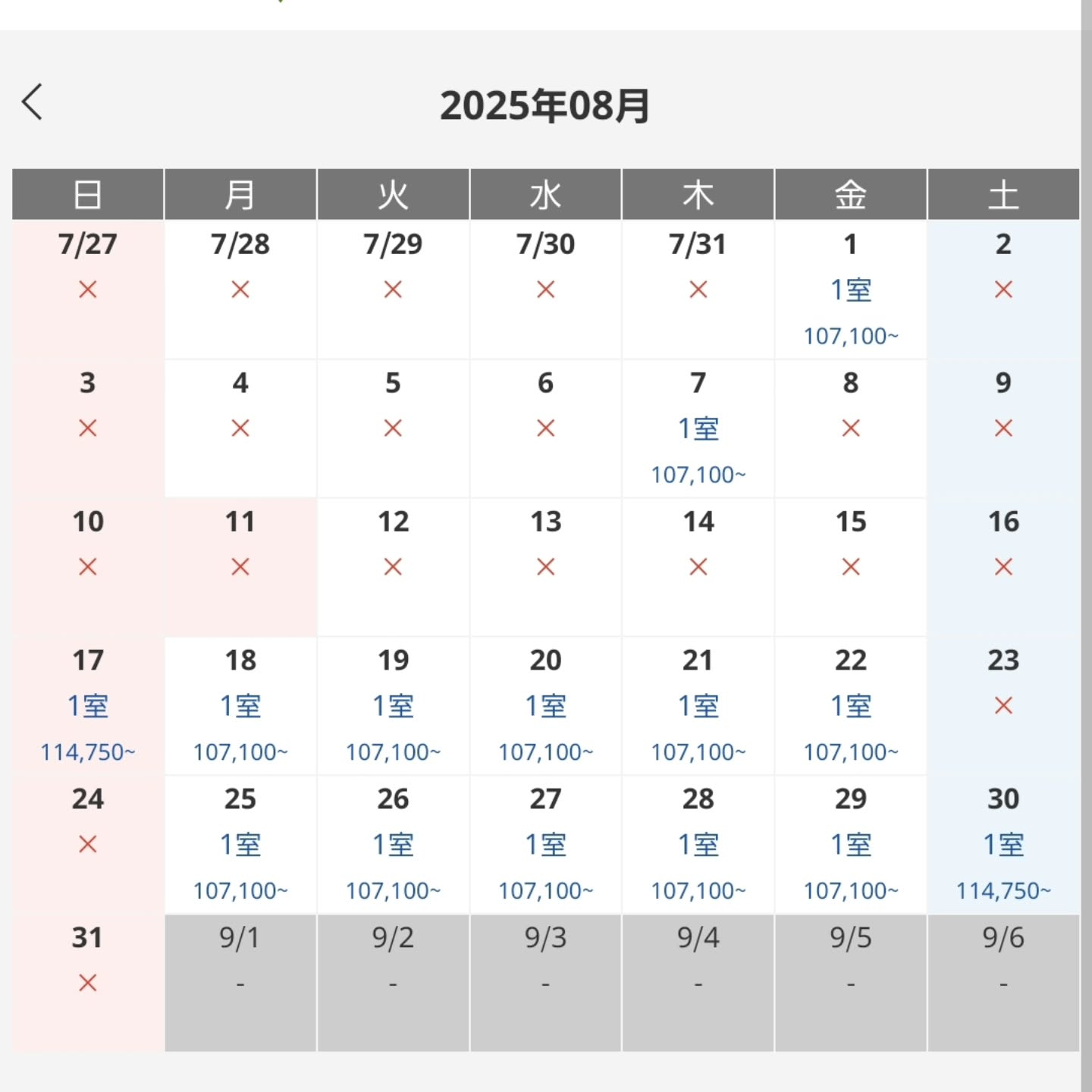Viewport: 1092px width, 1092px height.
Task: Choose August 26 available date
Action: pyautogui.click(x=393, y=846)
